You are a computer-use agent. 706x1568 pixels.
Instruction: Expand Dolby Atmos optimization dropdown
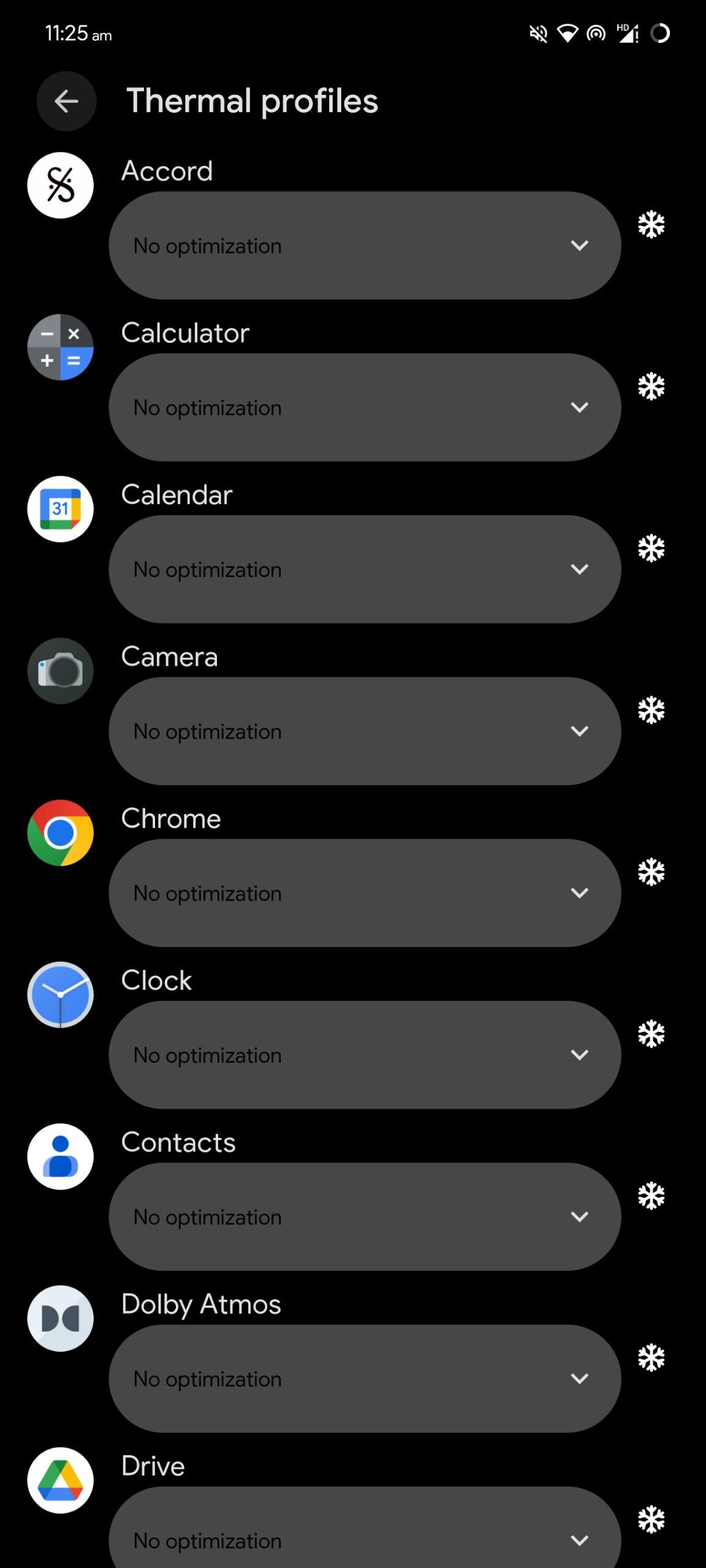(365, 1378)
